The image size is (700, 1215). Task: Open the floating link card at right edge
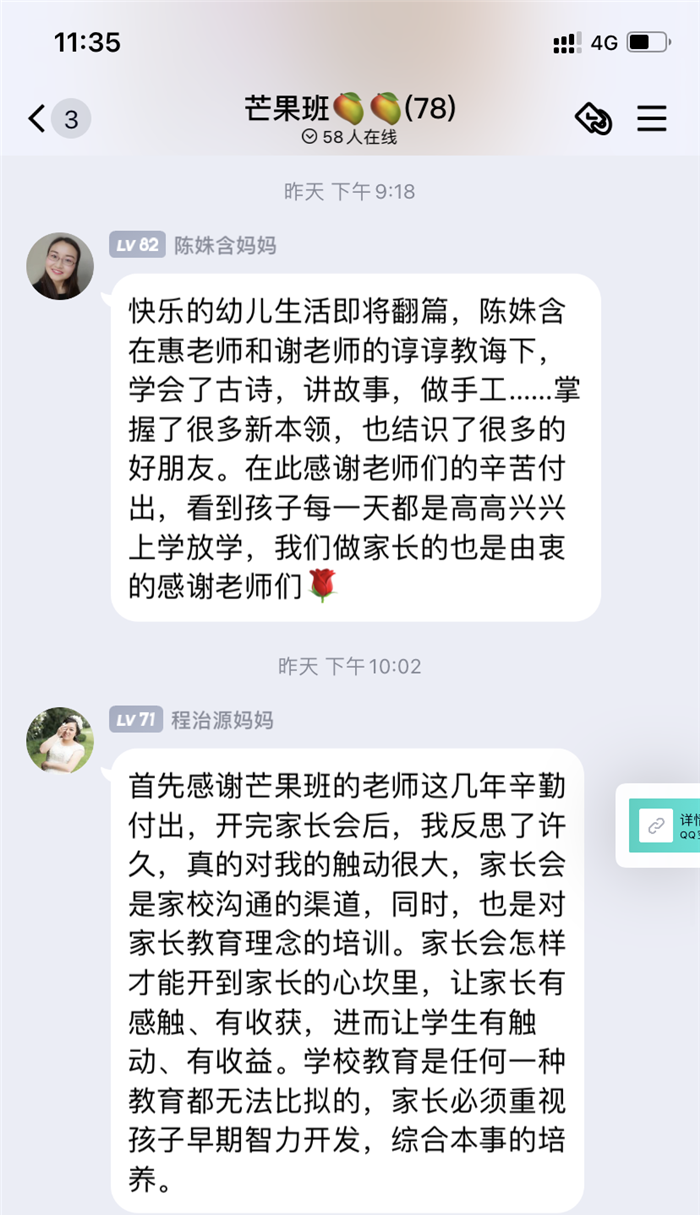click(660, 825)
